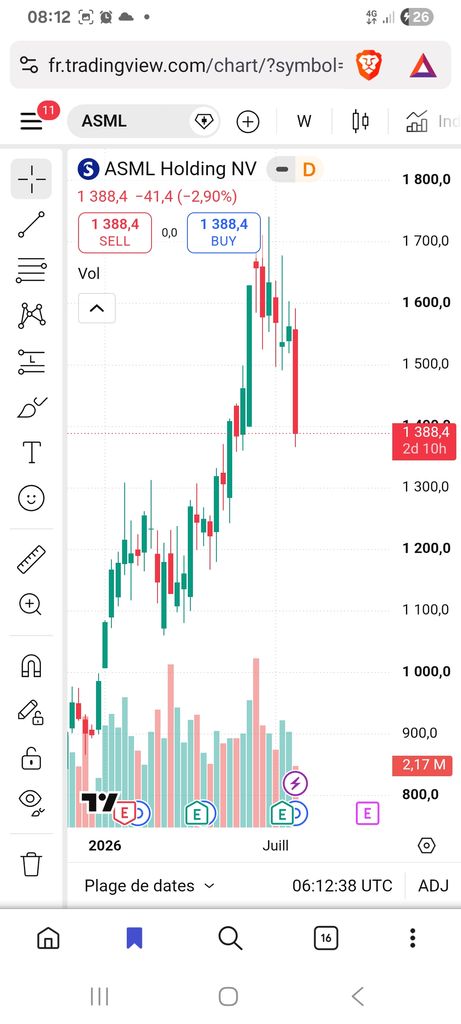This screenshot has height=1024, width=461.
Task: Select the crosshair cursor tool
Action: (31, 178)
